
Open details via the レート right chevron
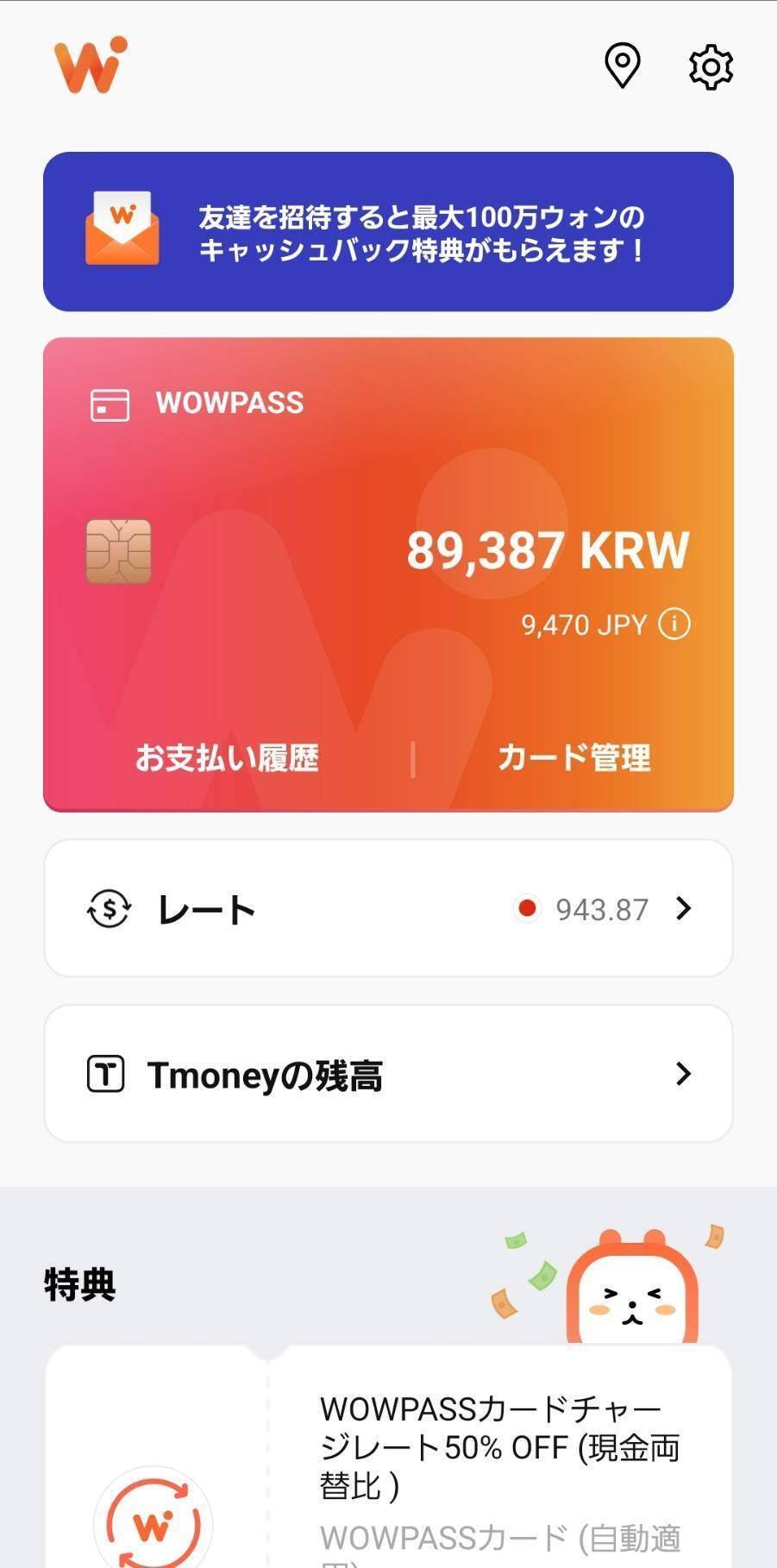pyautogui.click(x=684, y=908)
